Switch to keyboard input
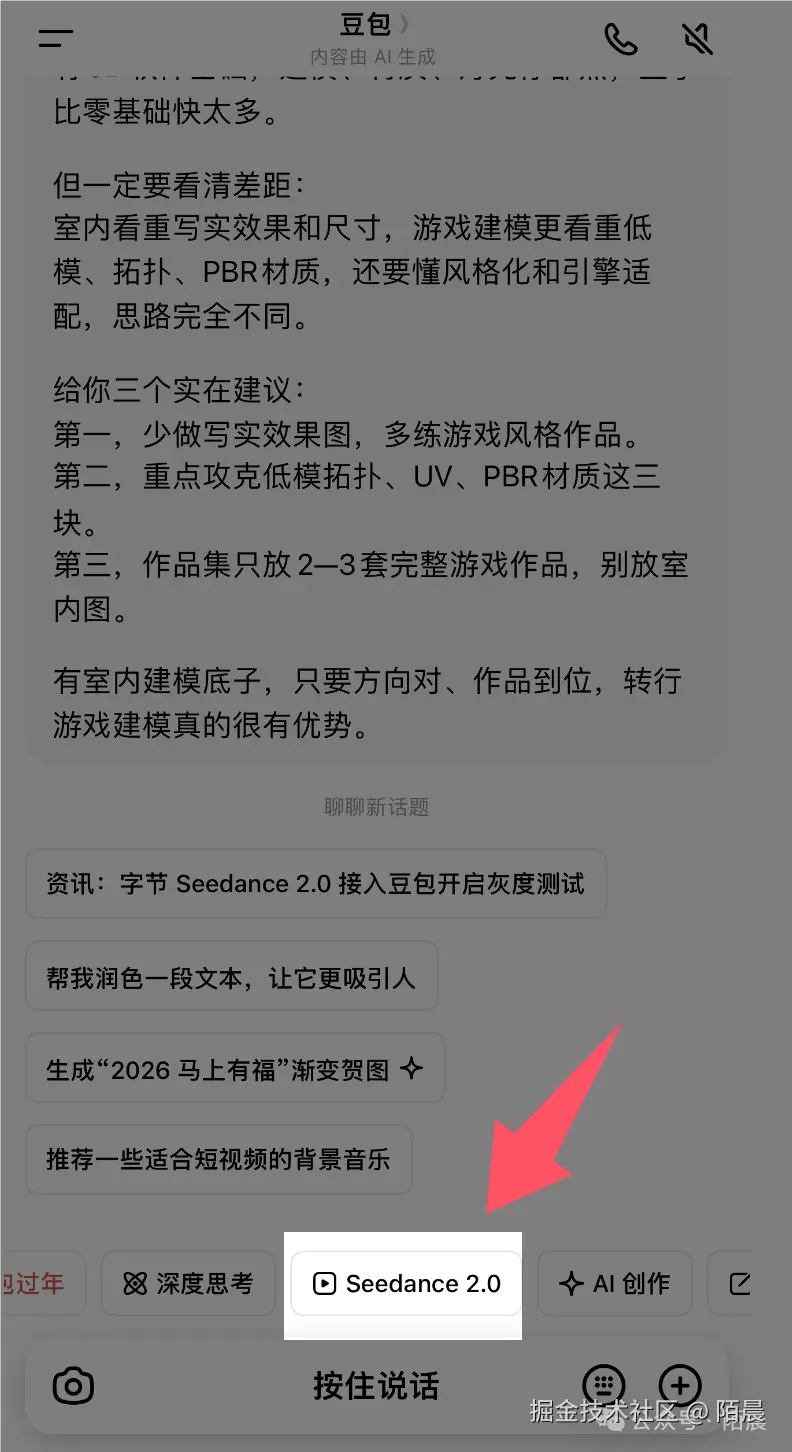The image size is (792, 1452). point(604,1386)
